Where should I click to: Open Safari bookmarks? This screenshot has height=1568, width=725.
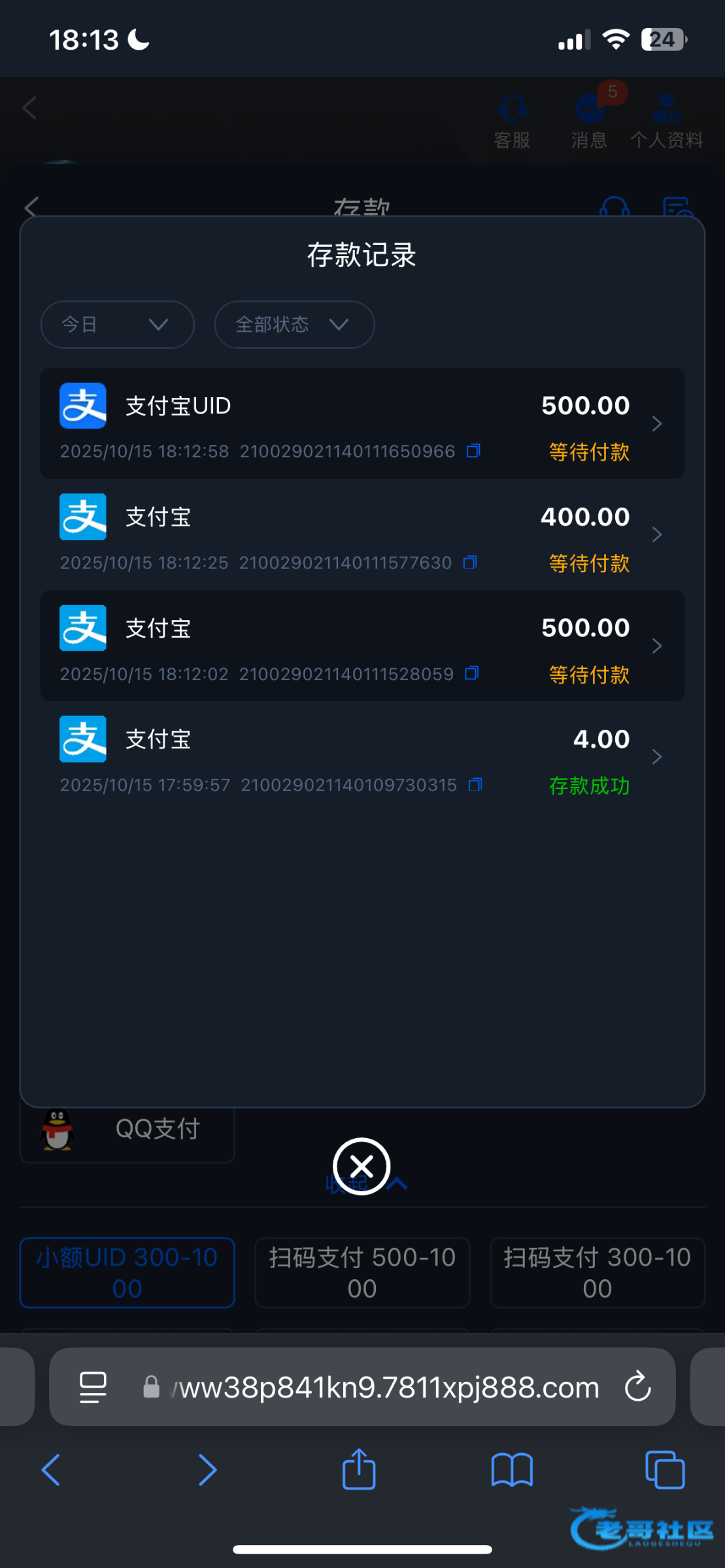click(512, 1470)
